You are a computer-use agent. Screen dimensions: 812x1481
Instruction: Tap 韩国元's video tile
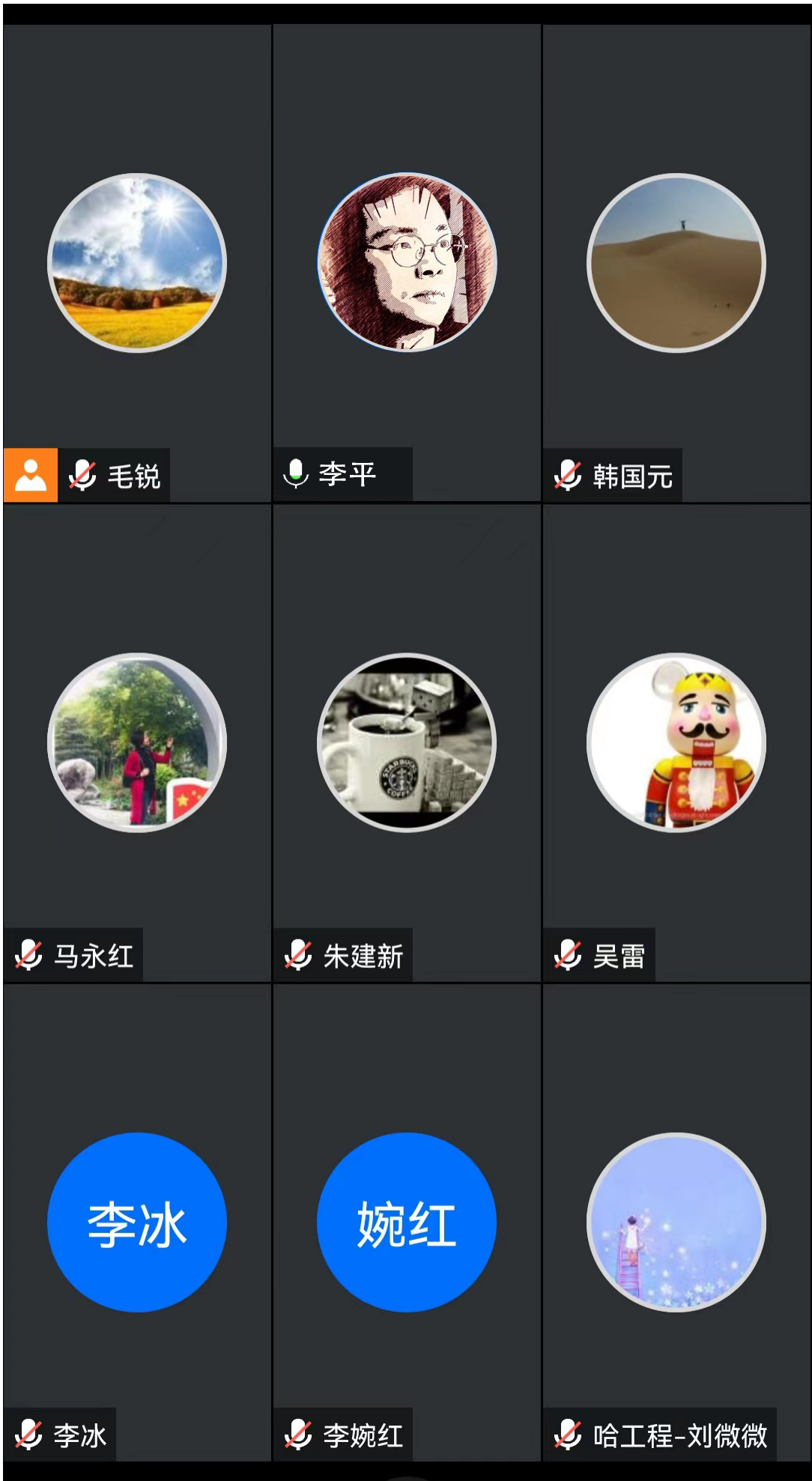pyautogui.click(x=676, y=263)
